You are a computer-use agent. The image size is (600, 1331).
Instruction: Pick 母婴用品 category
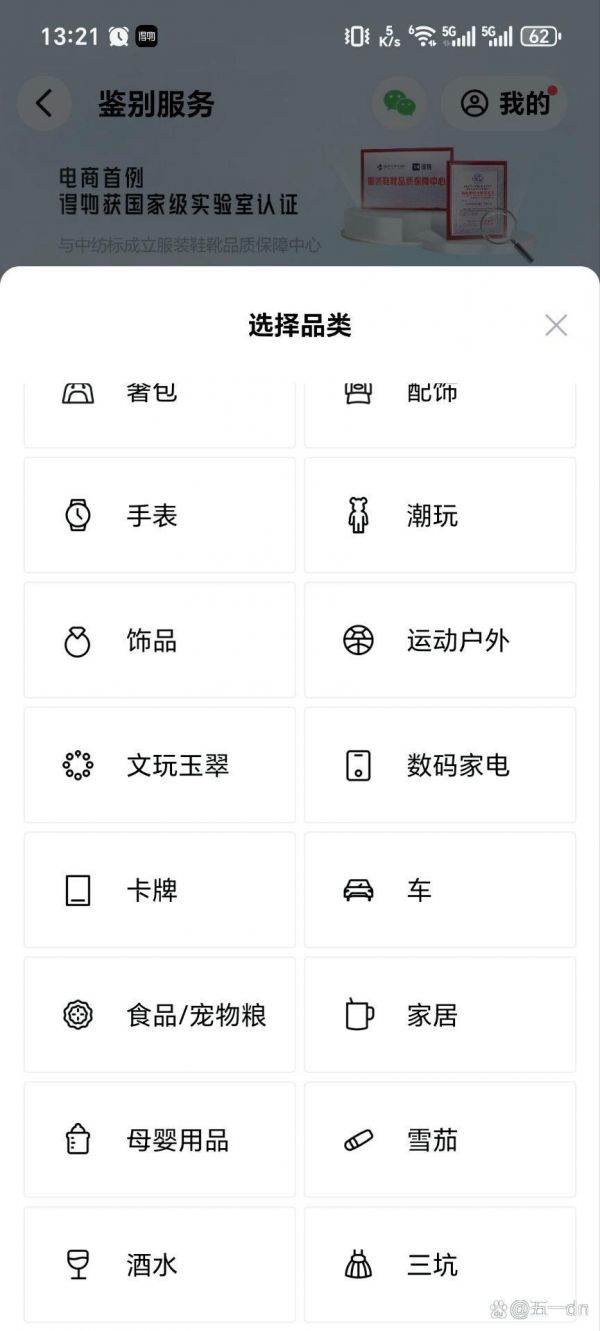160,1140
